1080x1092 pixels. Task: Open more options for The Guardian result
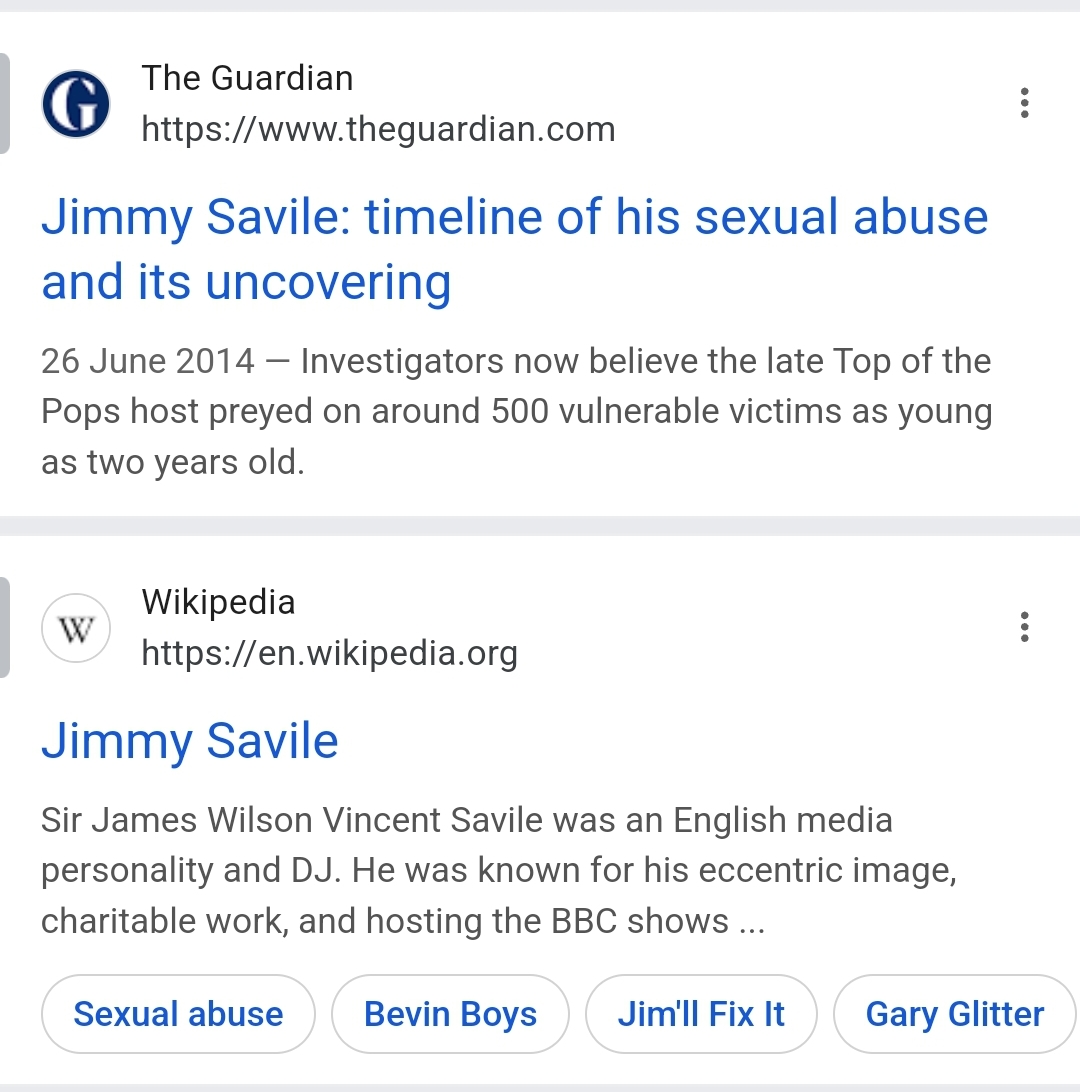pos(1024,103)
